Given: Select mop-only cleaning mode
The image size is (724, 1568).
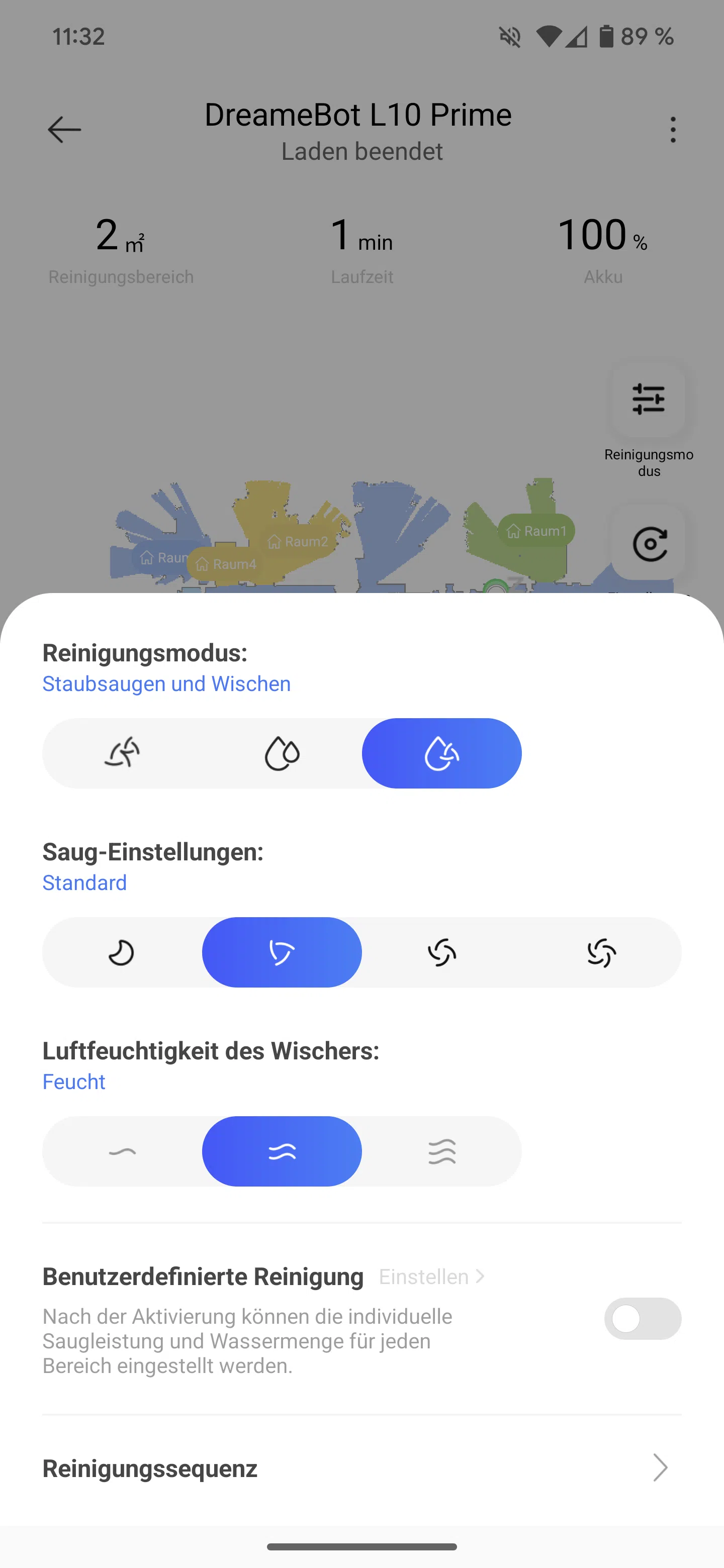Looking at the screenshot, I should (282, 753).
